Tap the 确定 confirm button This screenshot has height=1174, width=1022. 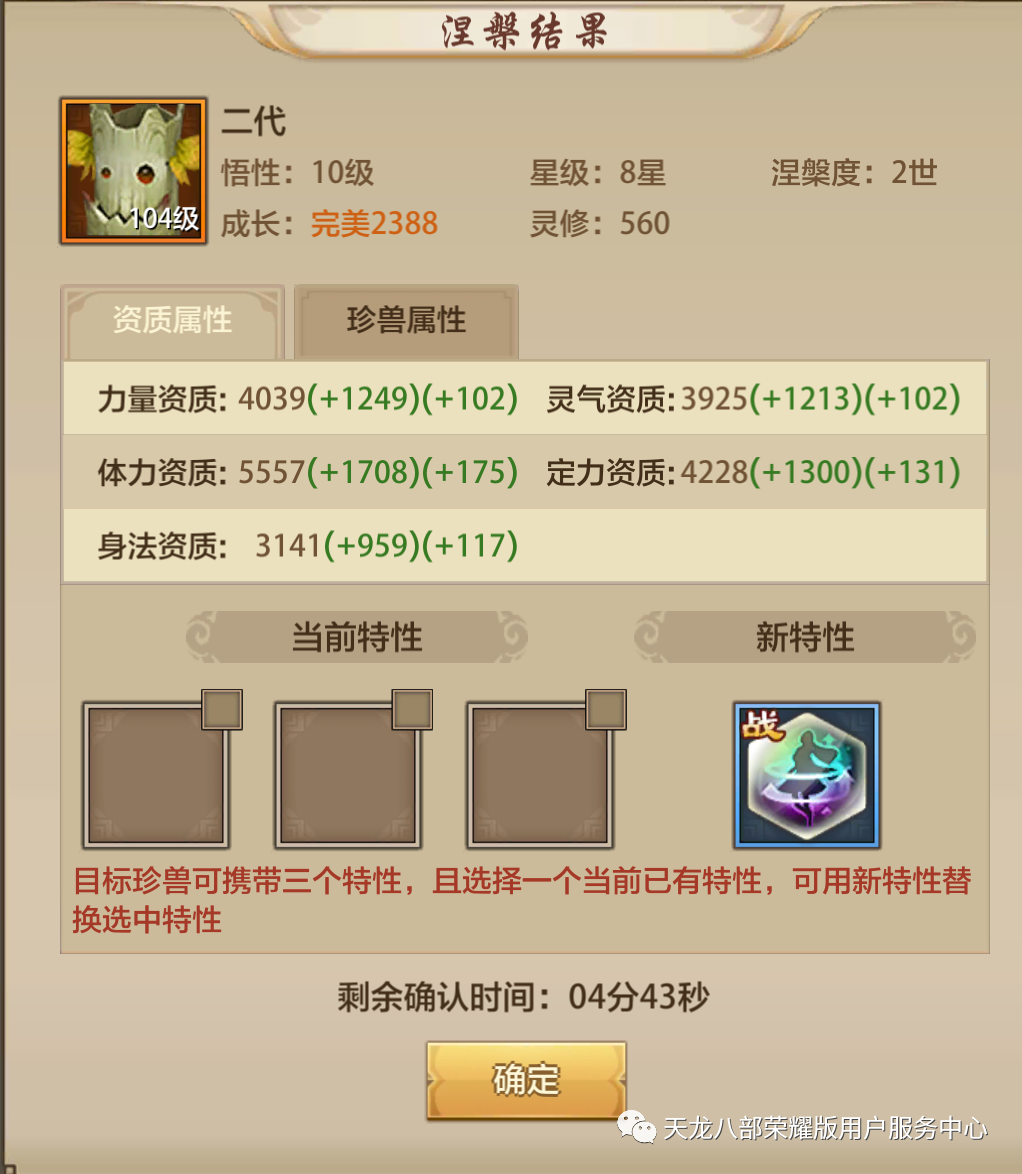tap(526, 1080)
